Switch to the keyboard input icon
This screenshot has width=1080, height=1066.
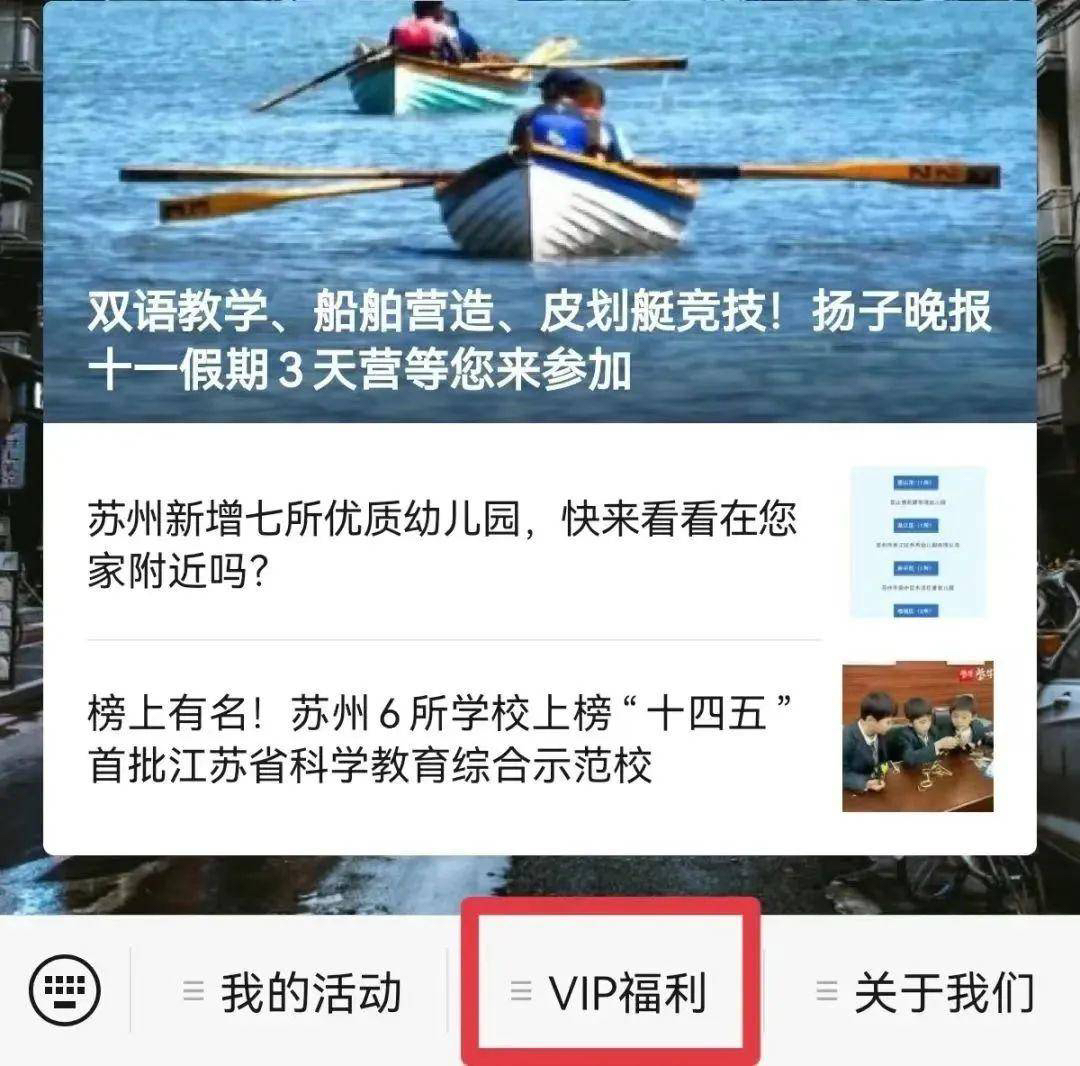(x=65, y=991)
